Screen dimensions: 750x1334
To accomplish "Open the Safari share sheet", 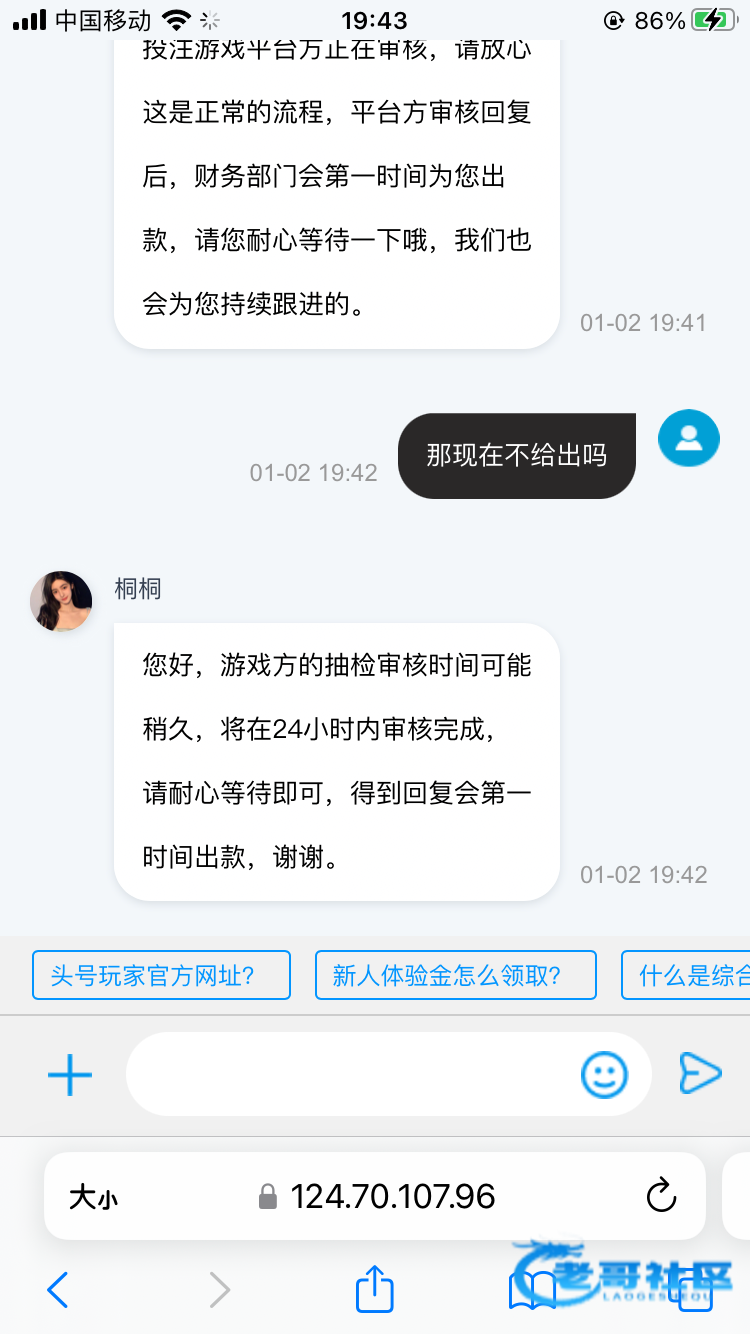I will [375, 1290].
